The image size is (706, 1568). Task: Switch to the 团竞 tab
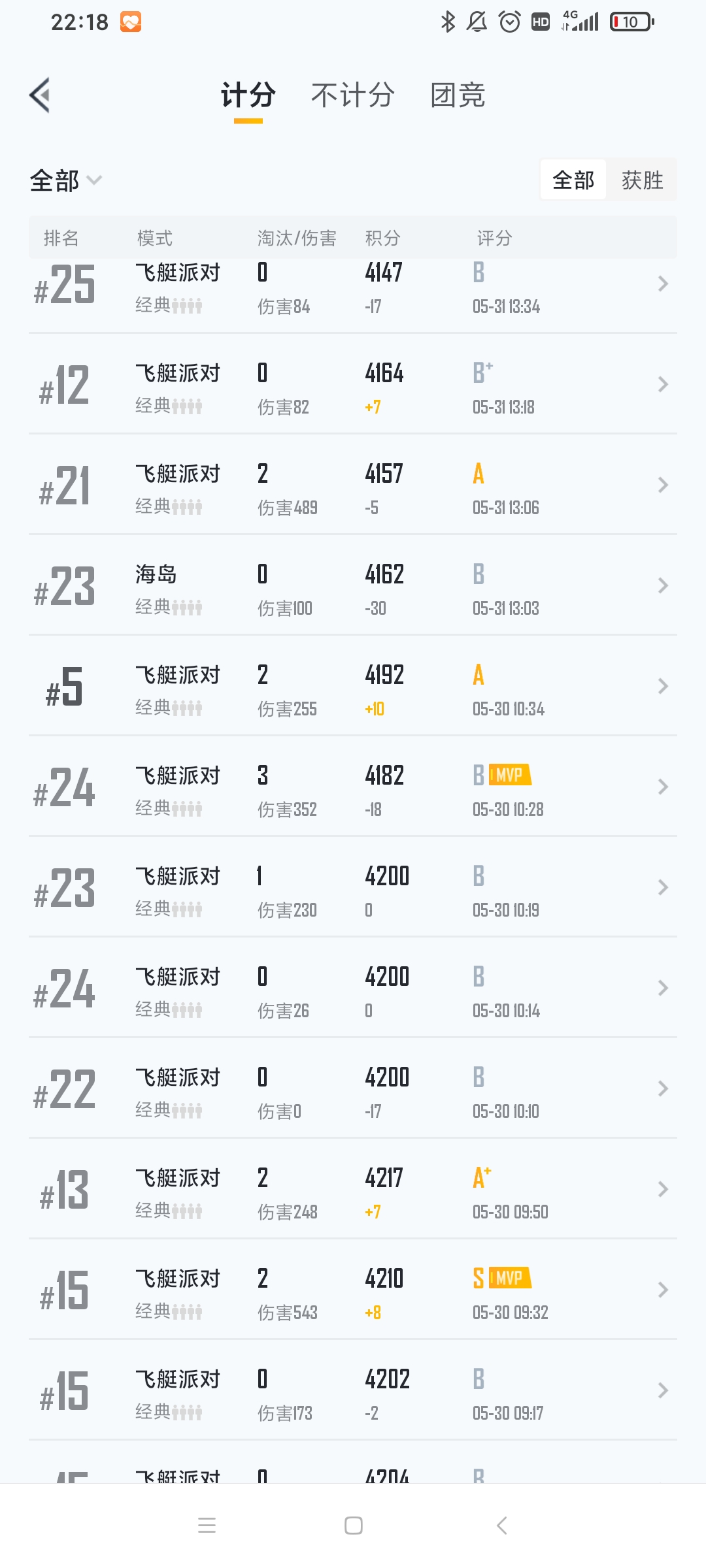458,95
